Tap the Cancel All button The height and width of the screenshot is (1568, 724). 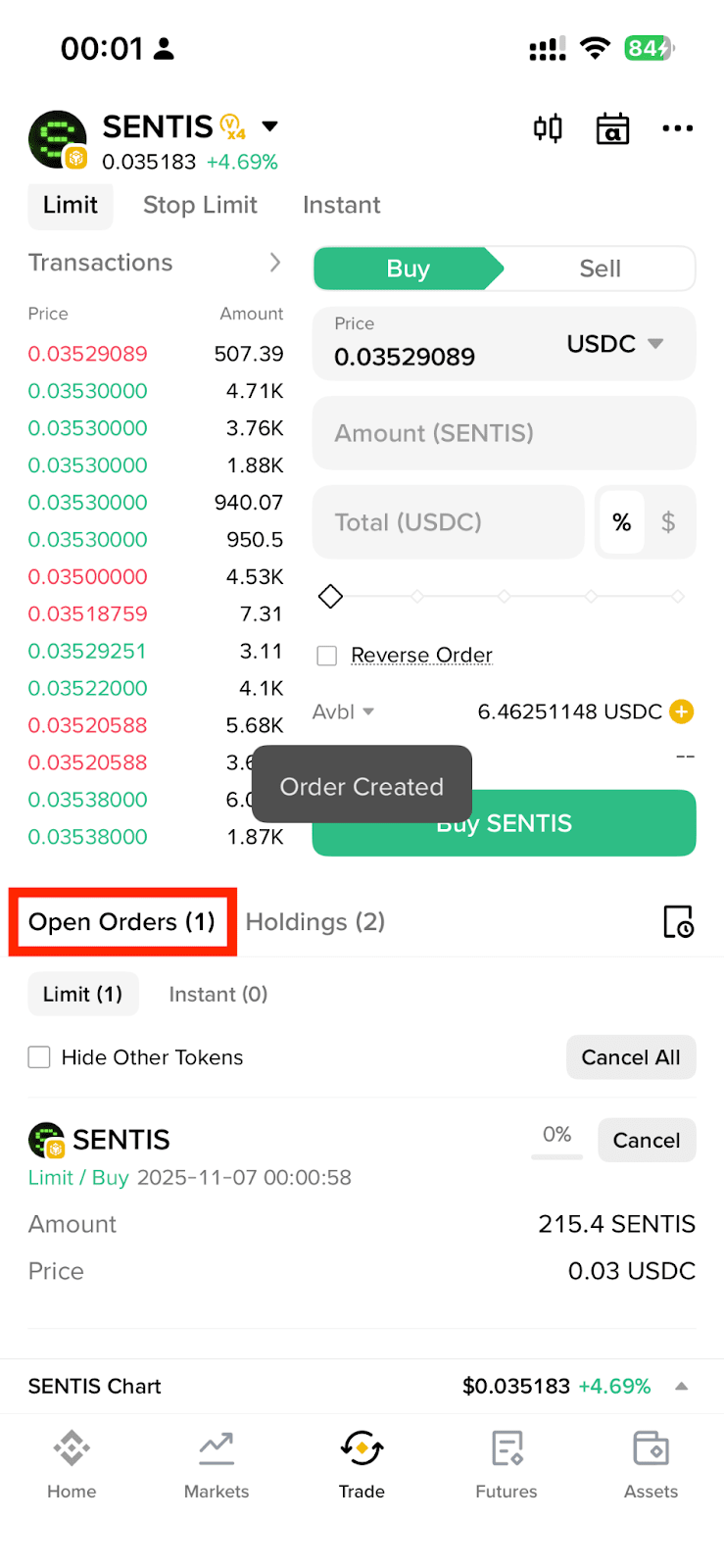coord(630,1057)
